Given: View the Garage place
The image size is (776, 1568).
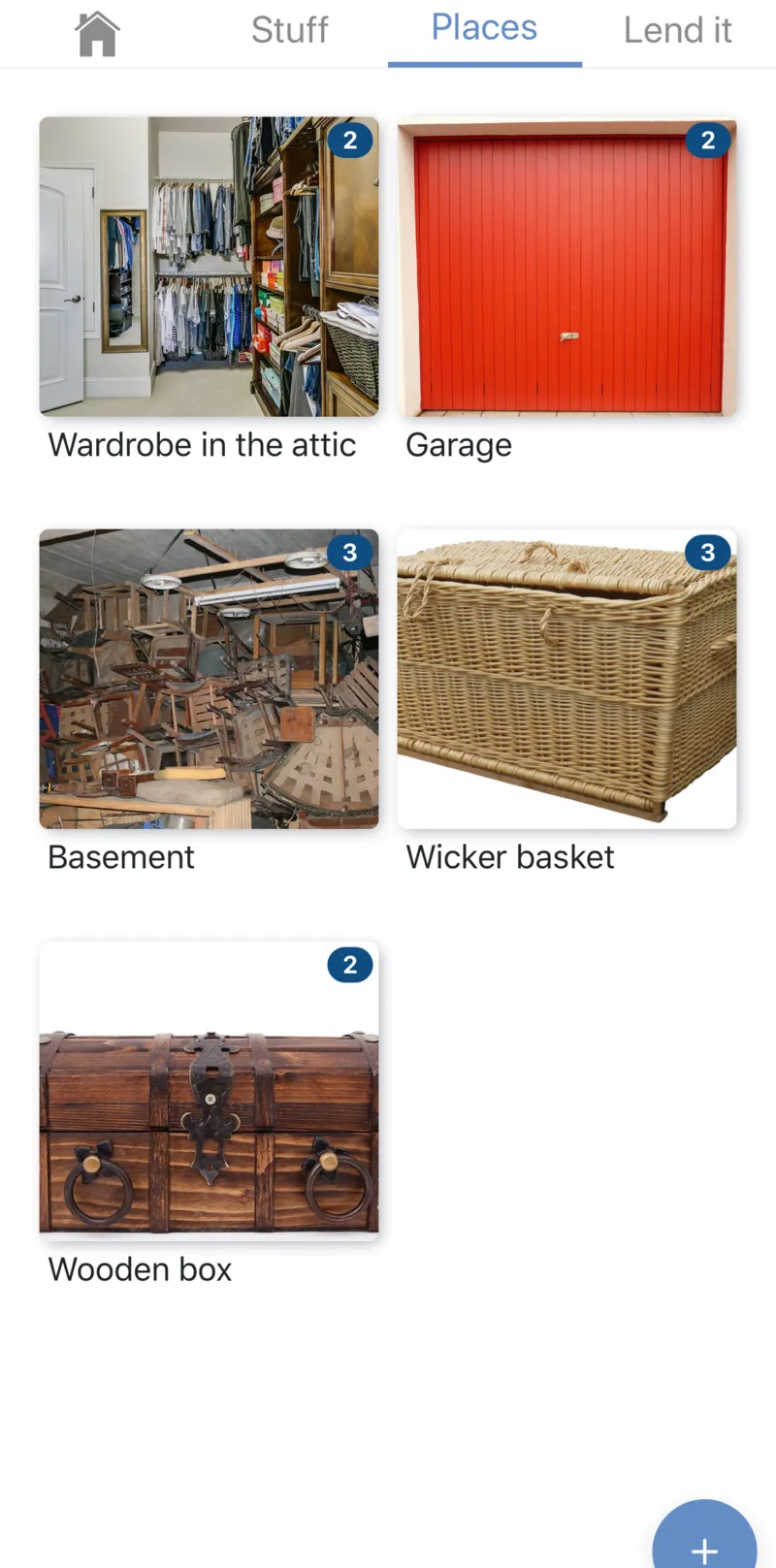Looking at the screenshot, I should pyautogui.click(x=567, y=267).
